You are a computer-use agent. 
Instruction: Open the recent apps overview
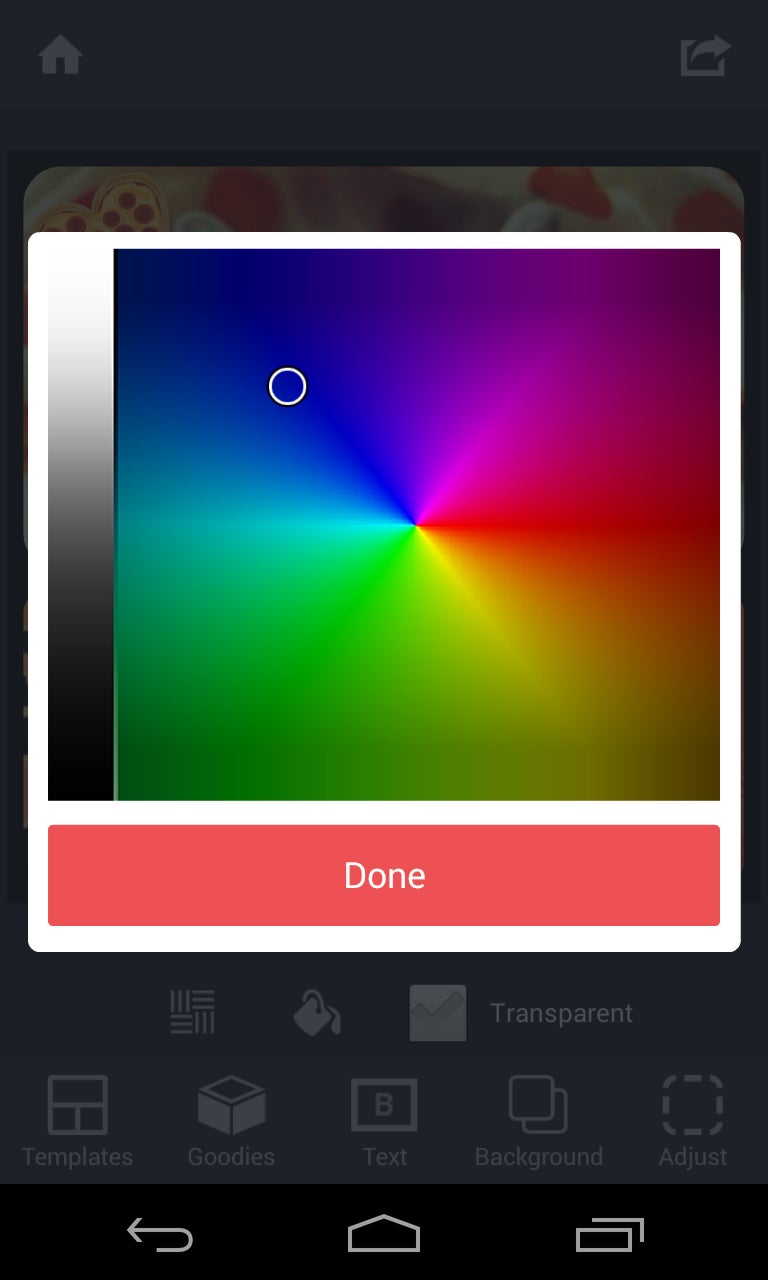point(609,1235)
